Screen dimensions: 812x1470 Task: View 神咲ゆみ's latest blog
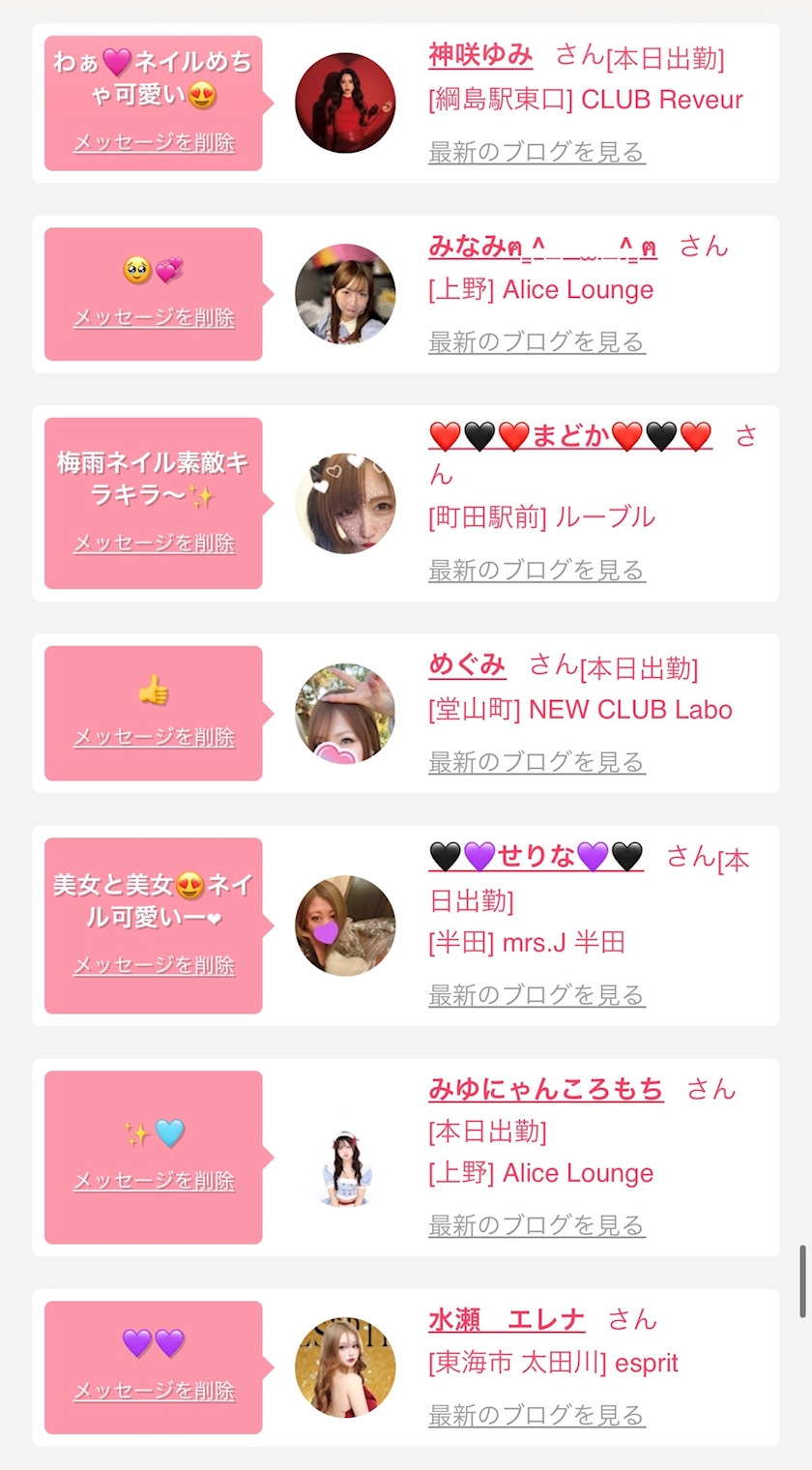point(536,152)
